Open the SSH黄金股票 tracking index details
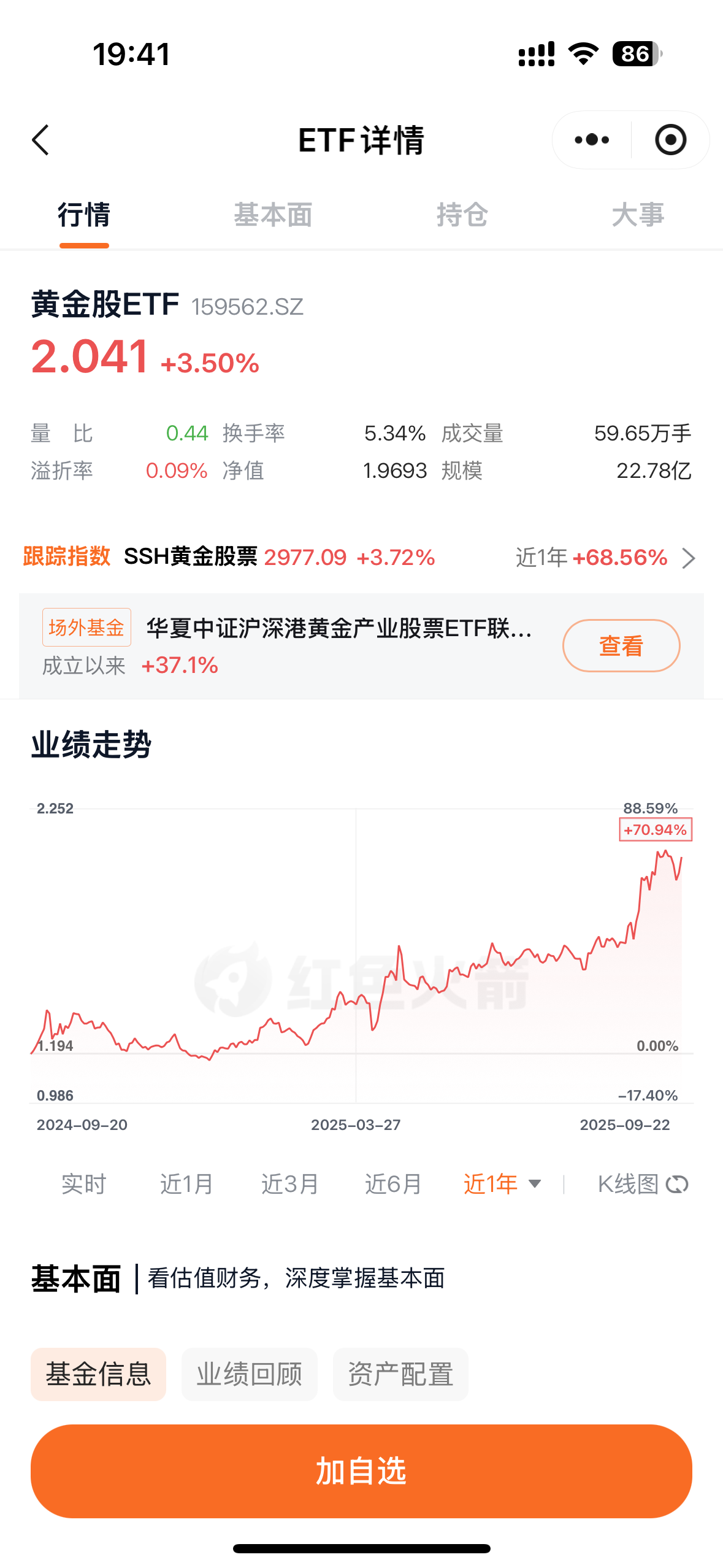Screen dimensions: 723x1568 click(688, 558)
